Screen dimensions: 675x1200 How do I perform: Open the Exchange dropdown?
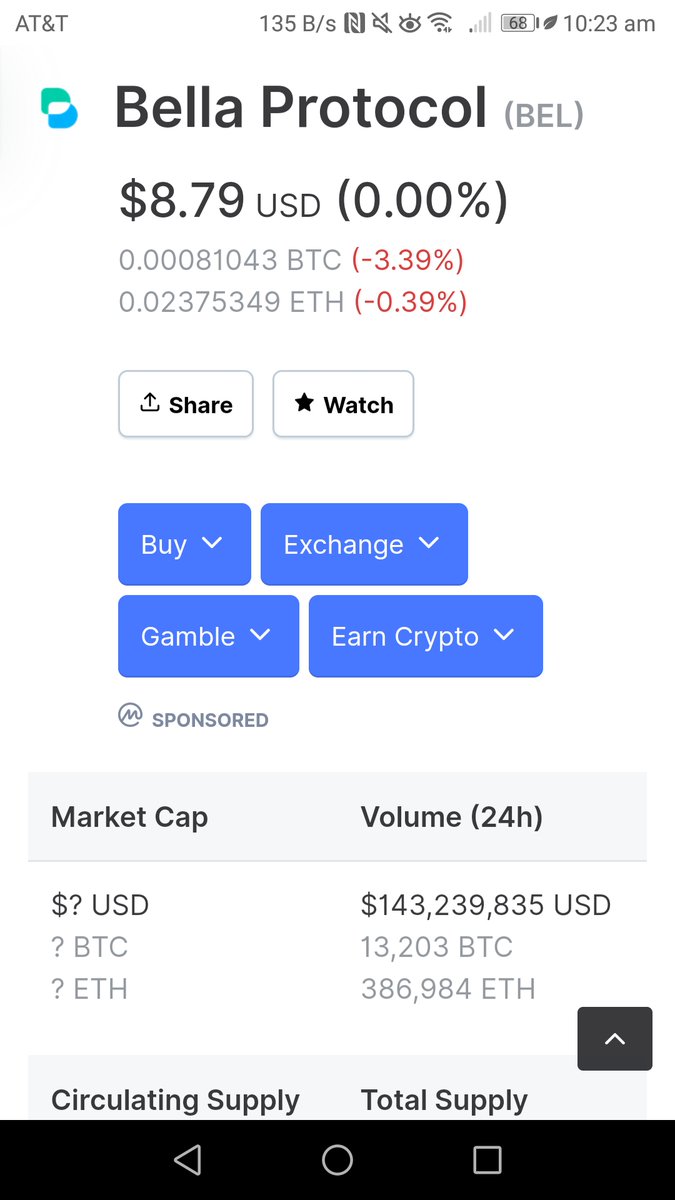coord(364,544)
